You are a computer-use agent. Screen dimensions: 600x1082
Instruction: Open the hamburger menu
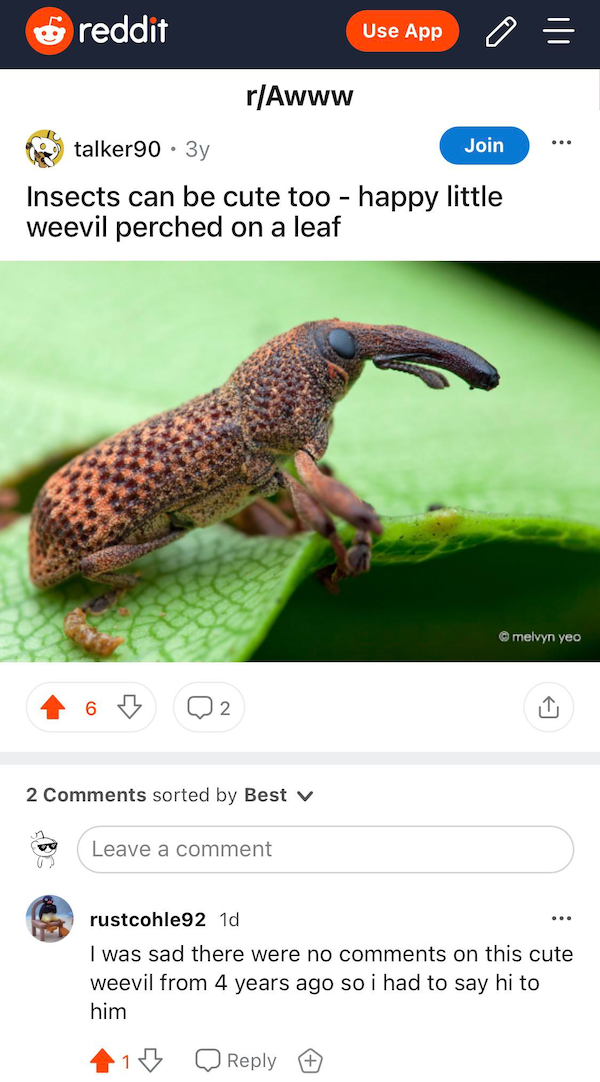pyautogui.click(x=558, y=32)
